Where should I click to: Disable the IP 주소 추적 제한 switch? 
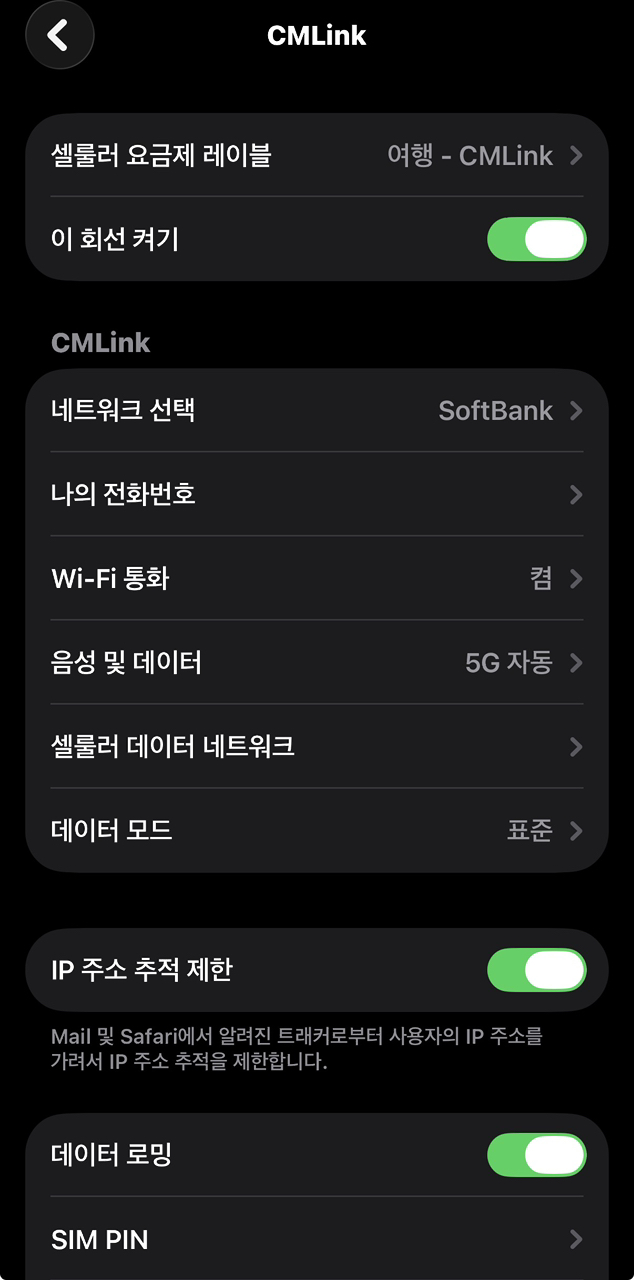click(536, 970)
